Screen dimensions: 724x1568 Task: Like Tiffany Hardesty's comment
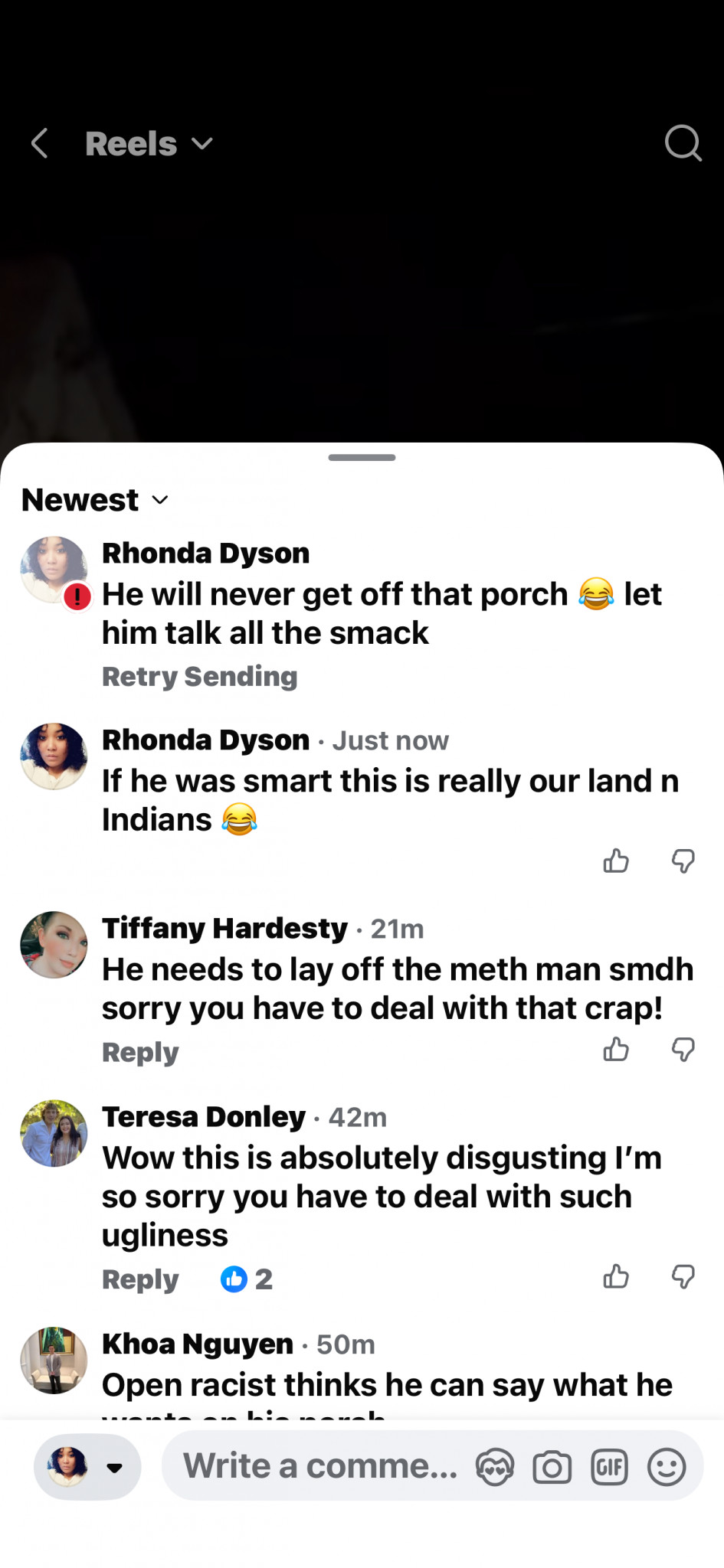coord(616,1050)
